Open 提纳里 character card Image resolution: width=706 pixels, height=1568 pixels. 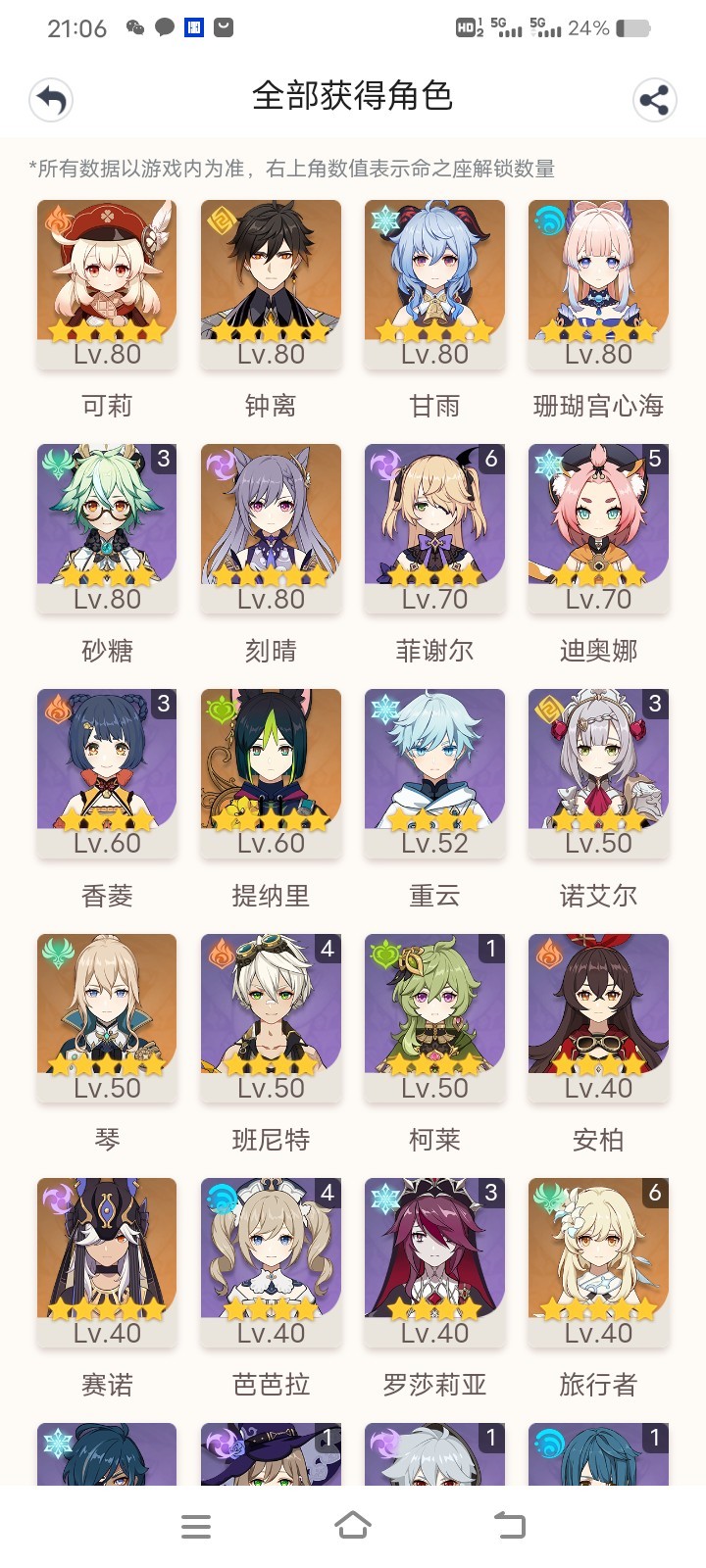point(271,774)
